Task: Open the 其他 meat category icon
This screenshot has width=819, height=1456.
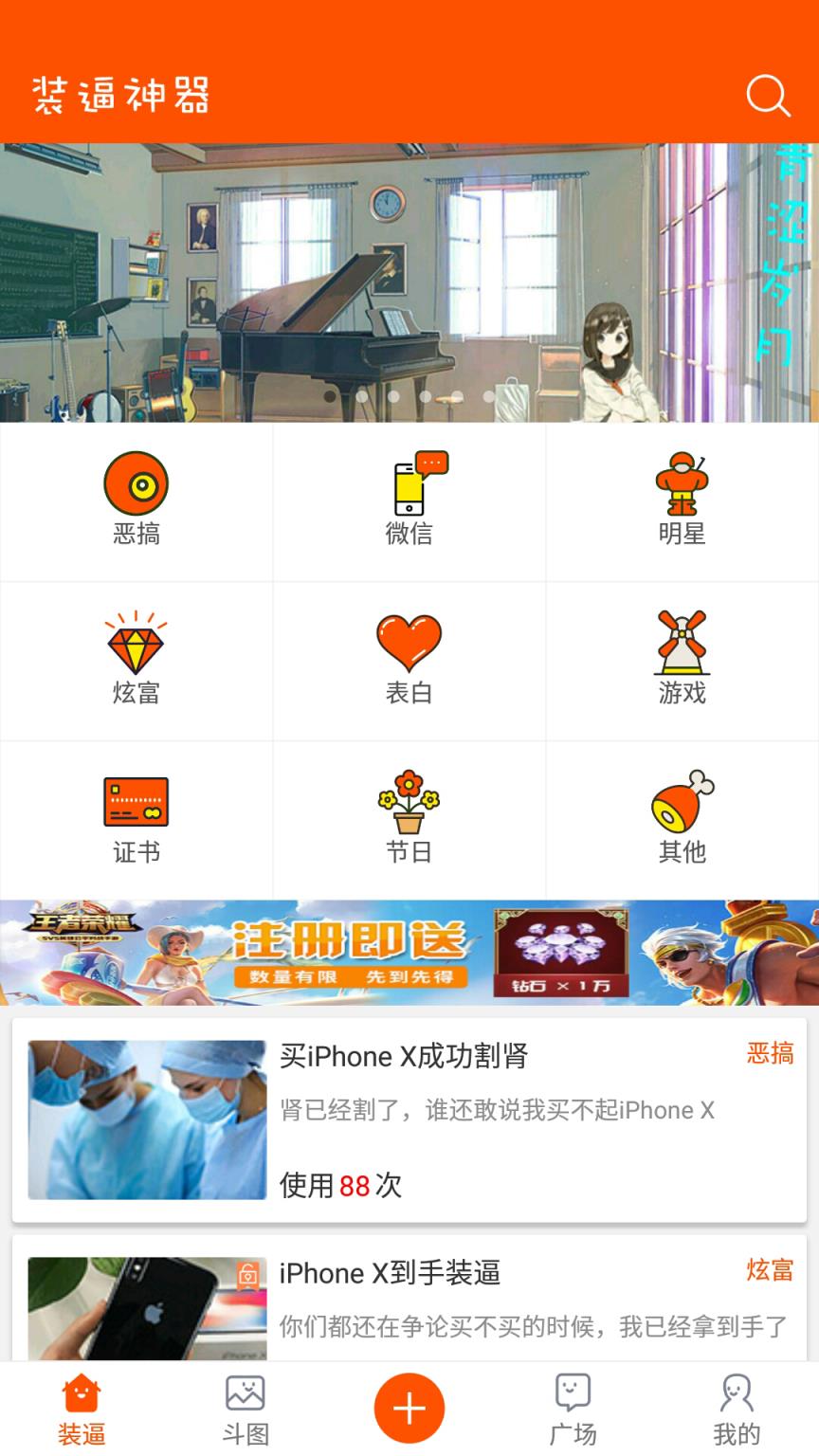Action: point(682,801)
